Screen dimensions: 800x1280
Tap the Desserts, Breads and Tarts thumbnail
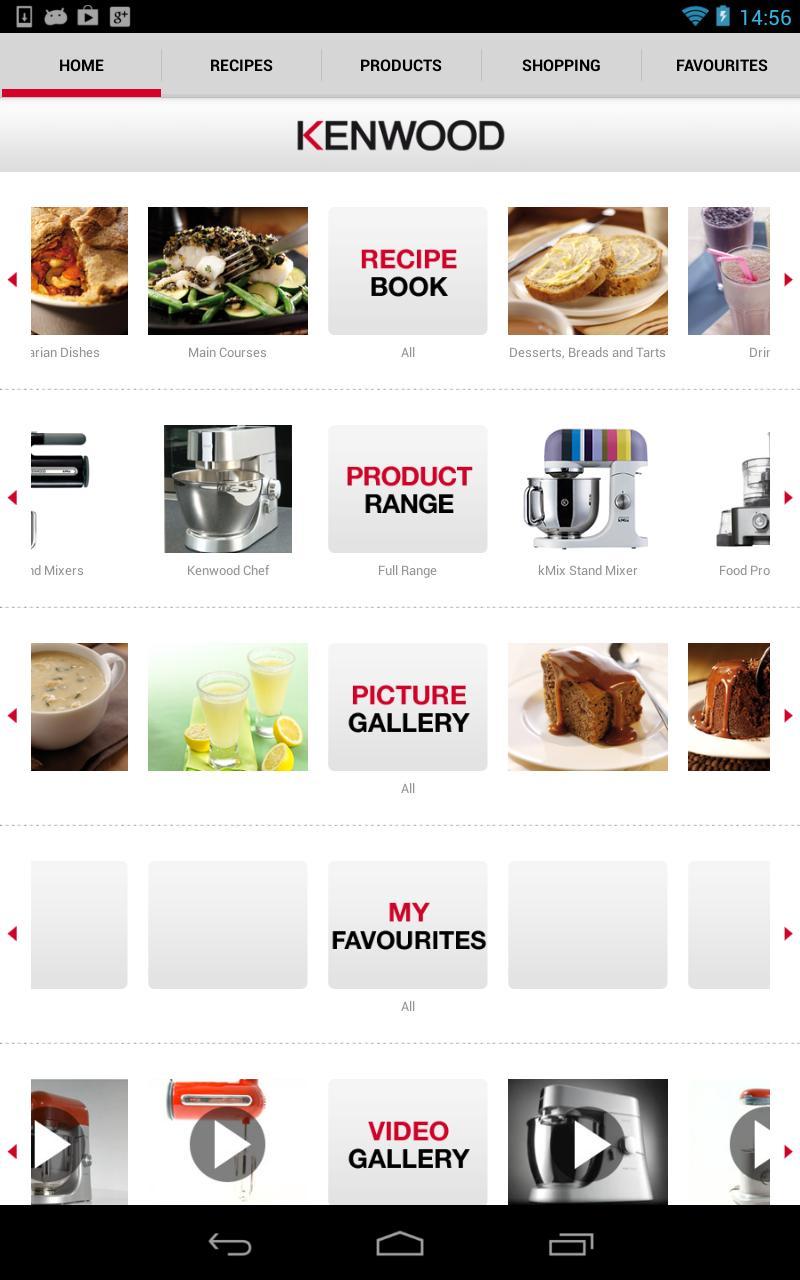587,270
